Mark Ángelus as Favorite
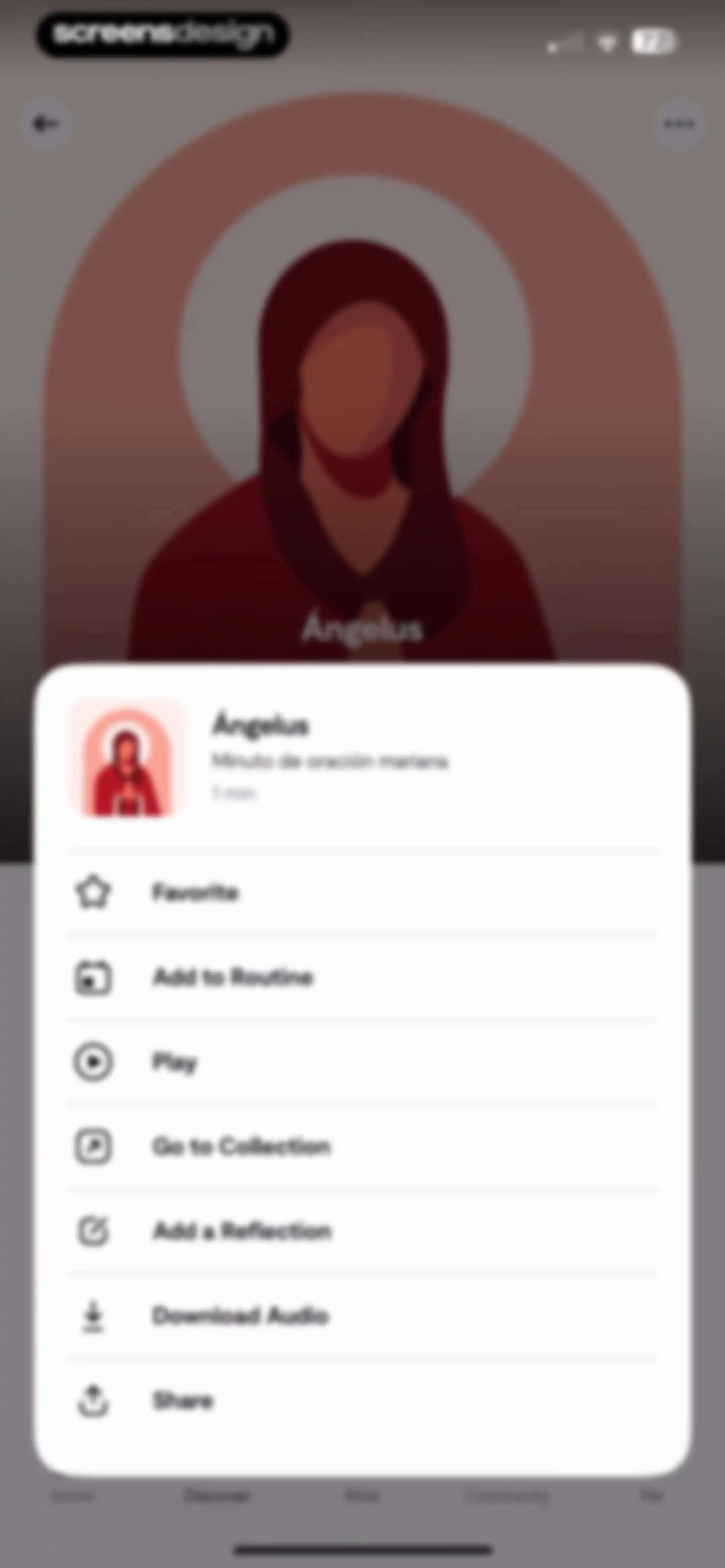 point(363,892)
